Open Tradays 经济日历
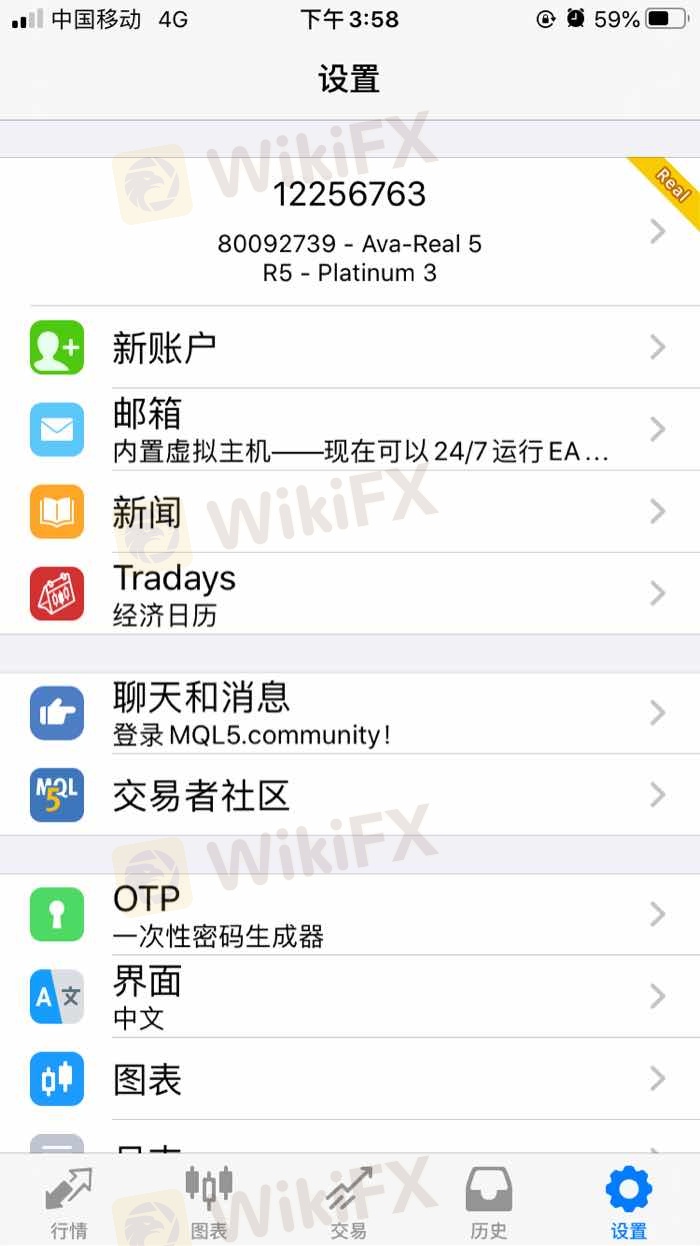The height and width of the screenshot is (1246, 700). point(350,593)
